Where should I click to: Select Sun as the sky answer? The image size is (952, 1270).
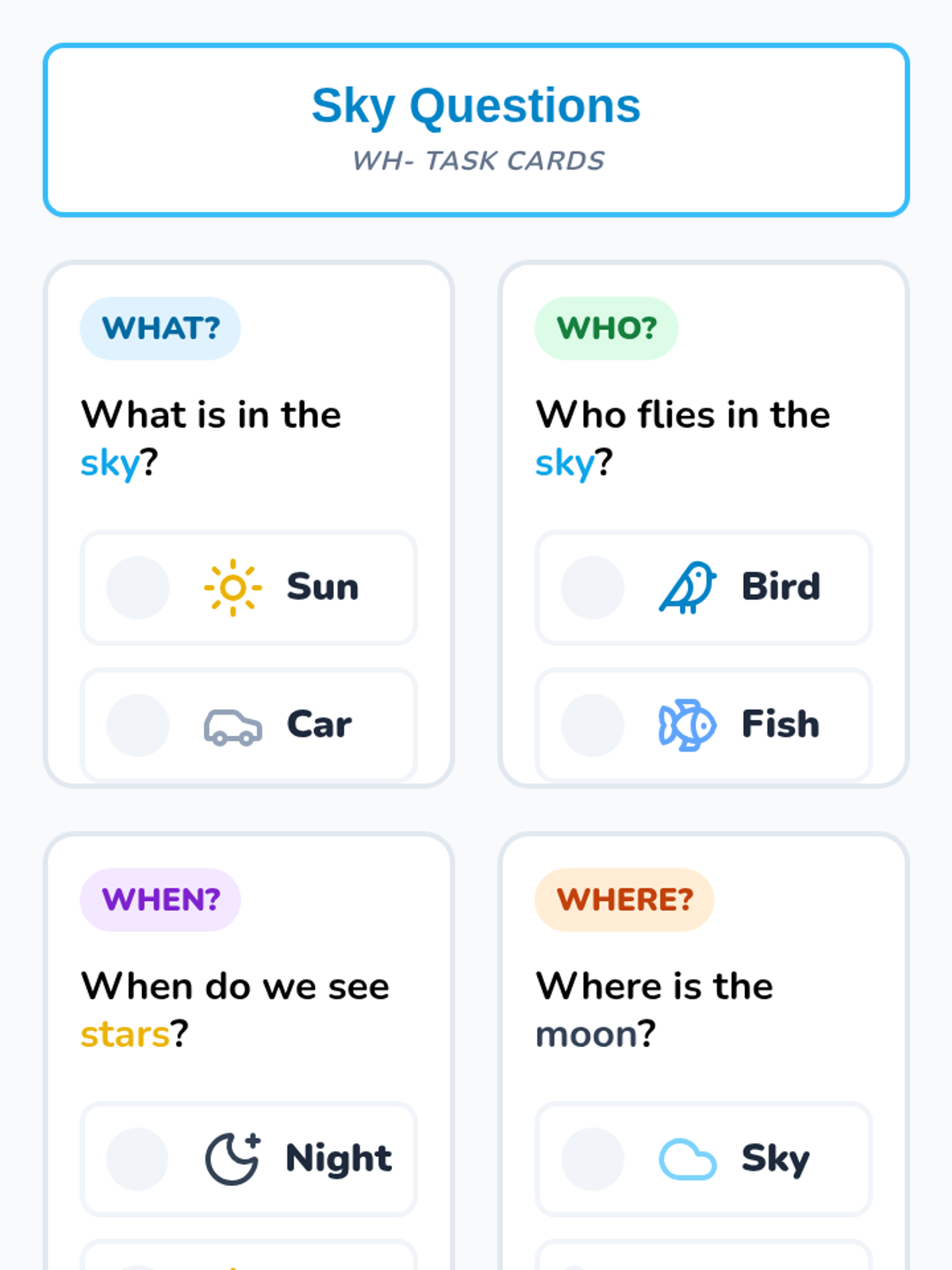(x=249, y=587)
